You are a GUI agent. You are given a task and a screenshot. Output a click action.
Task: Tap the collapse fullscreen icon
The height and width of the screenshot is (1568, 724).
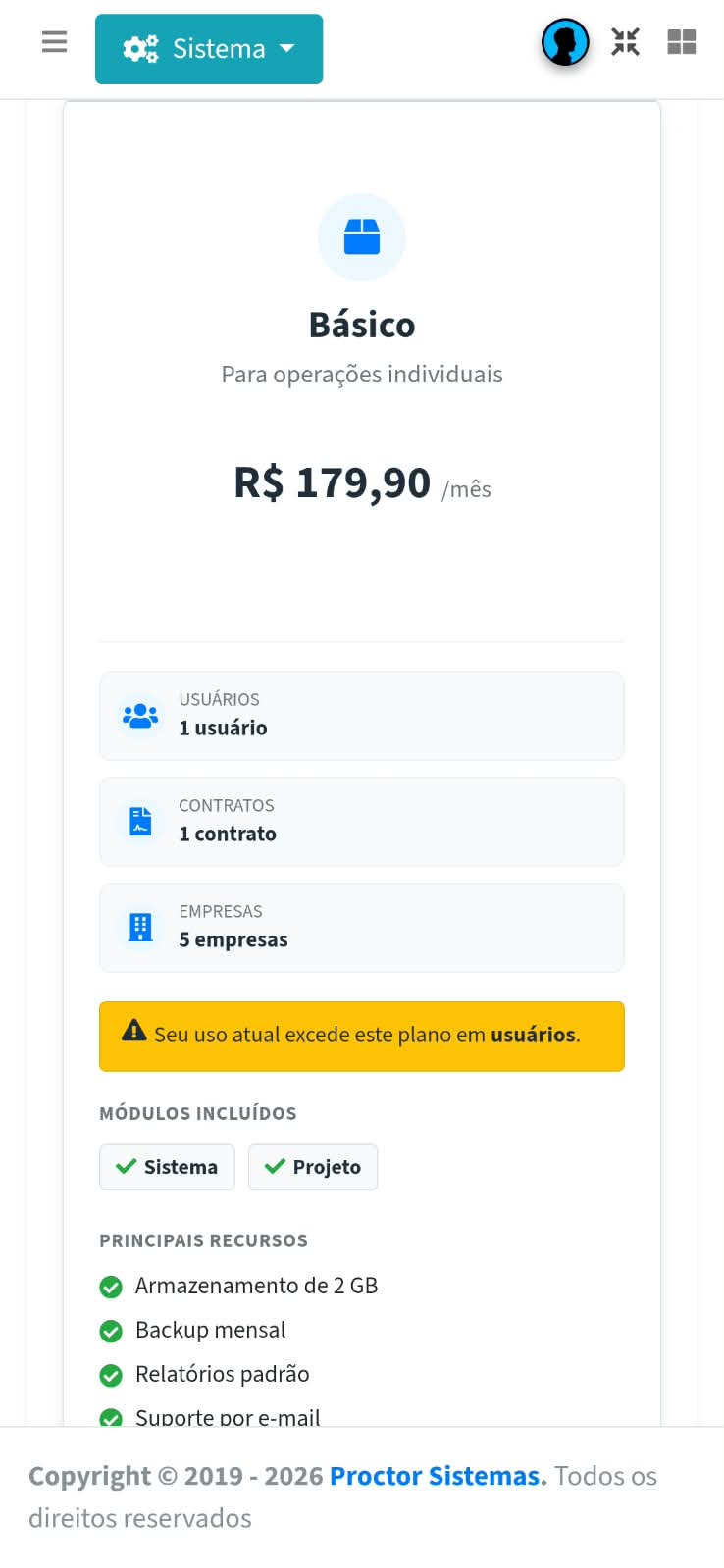pyautogui.click(x=625, y=42)
